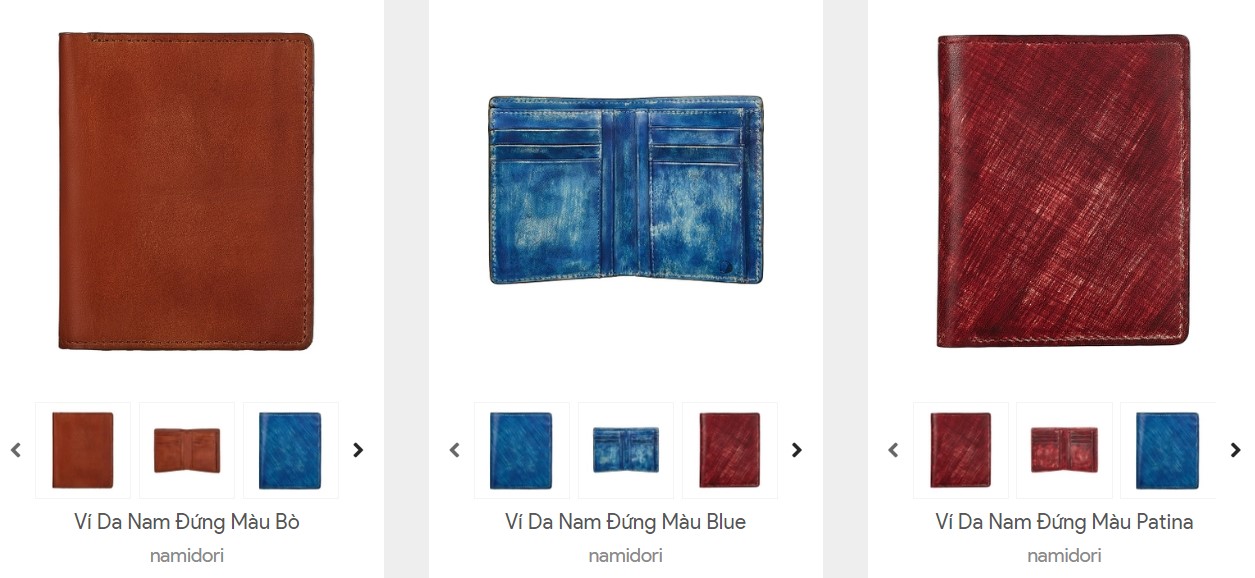
Task: Select red wallet thumbnail under Màu Blue
Action: coord(729,450)
